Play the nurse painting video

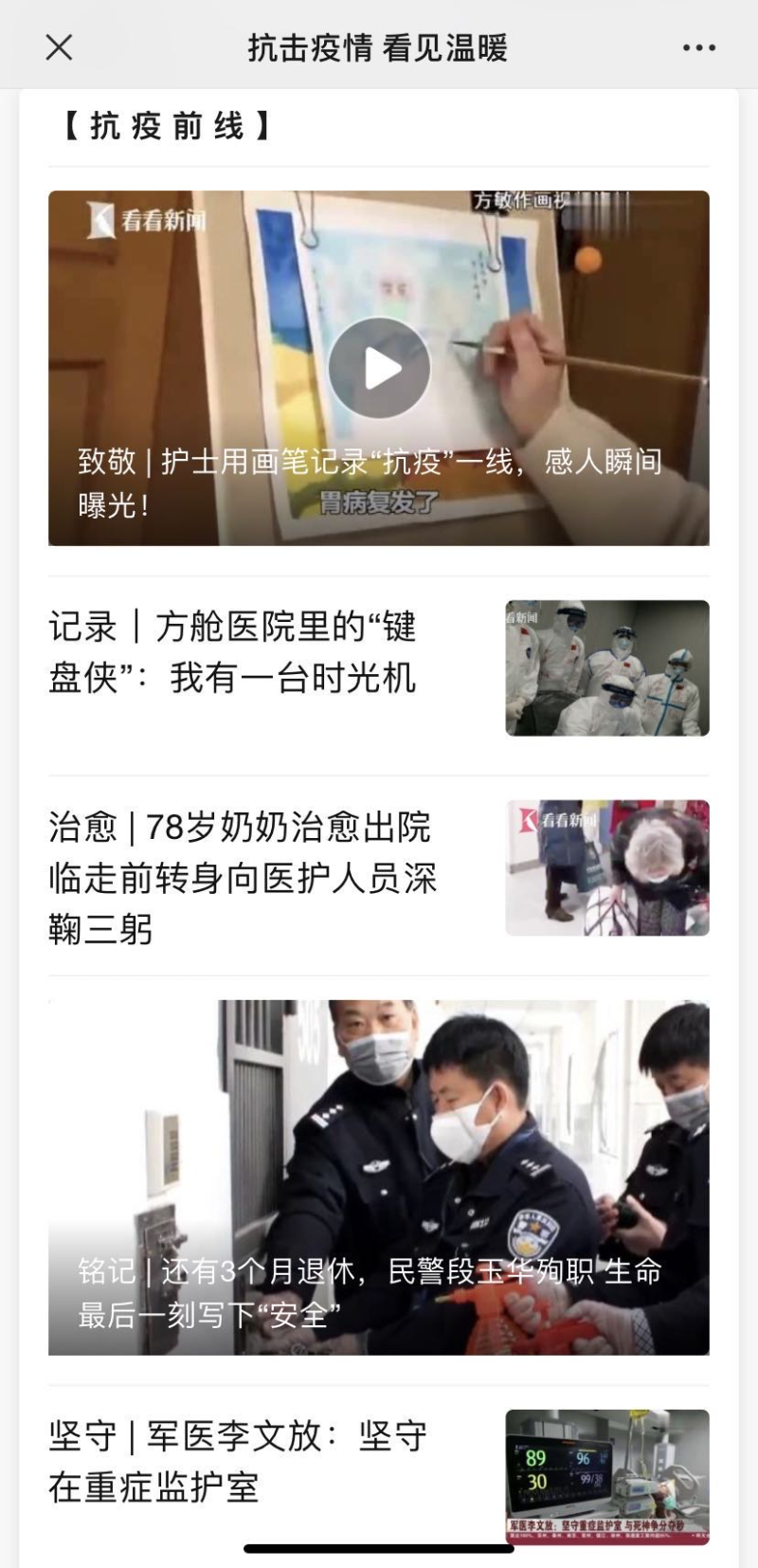(379, 368)
